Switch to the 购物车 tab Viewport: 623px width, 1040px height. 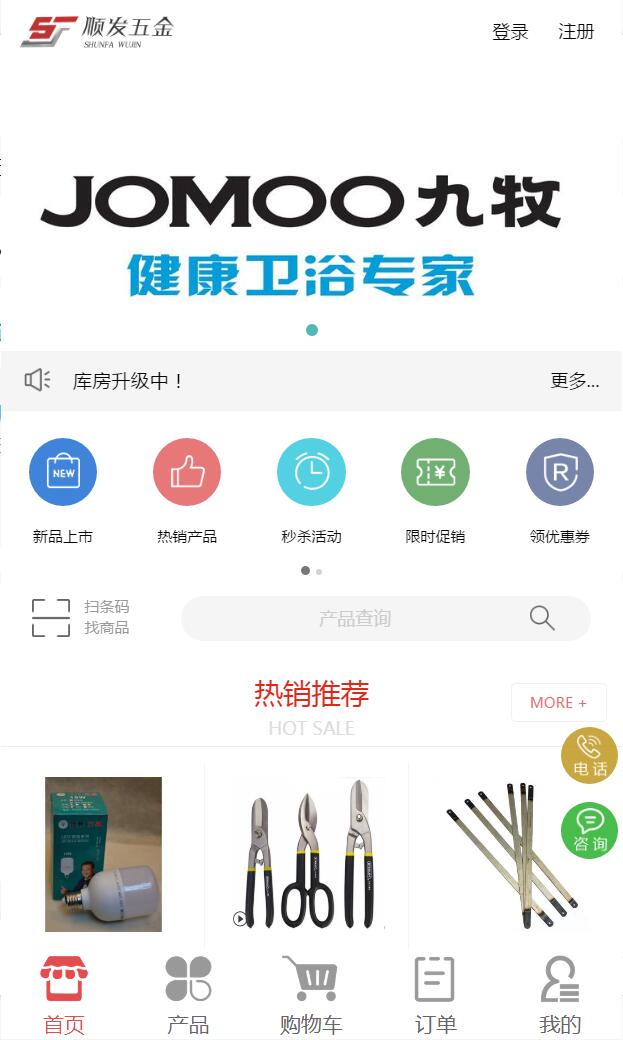click(311, 995)
